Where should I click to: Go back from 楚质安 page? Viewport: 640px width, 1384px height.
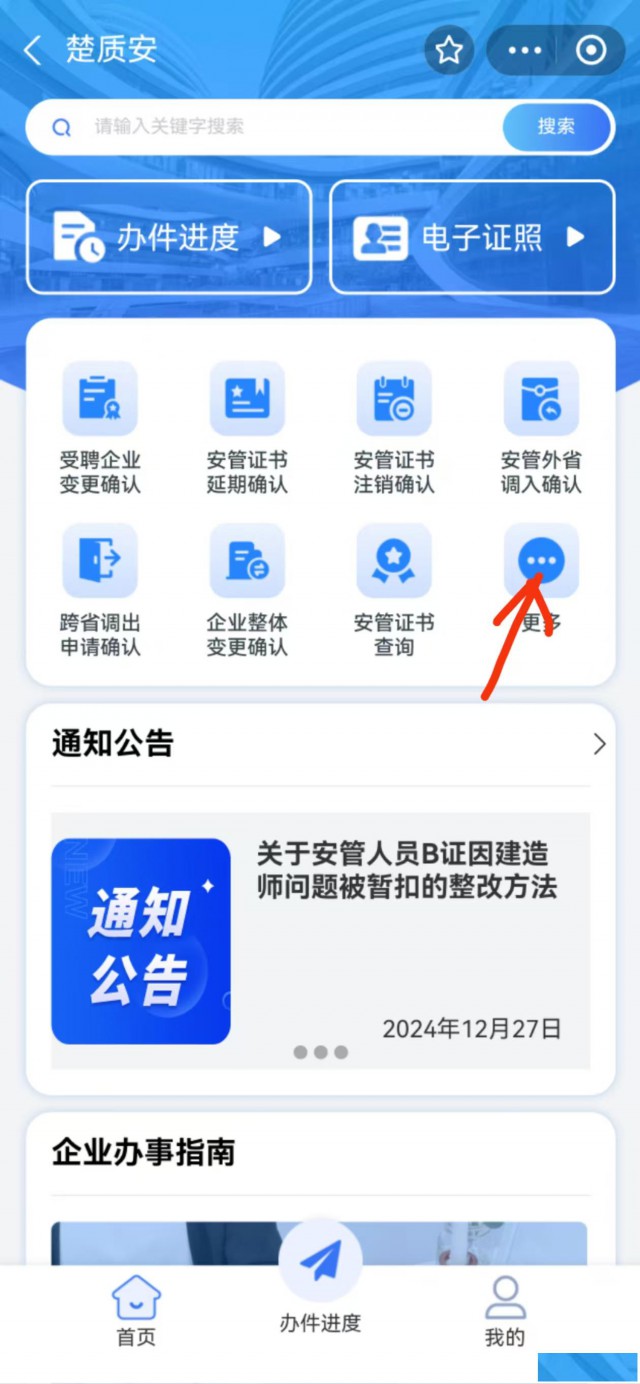click(33, 50)
